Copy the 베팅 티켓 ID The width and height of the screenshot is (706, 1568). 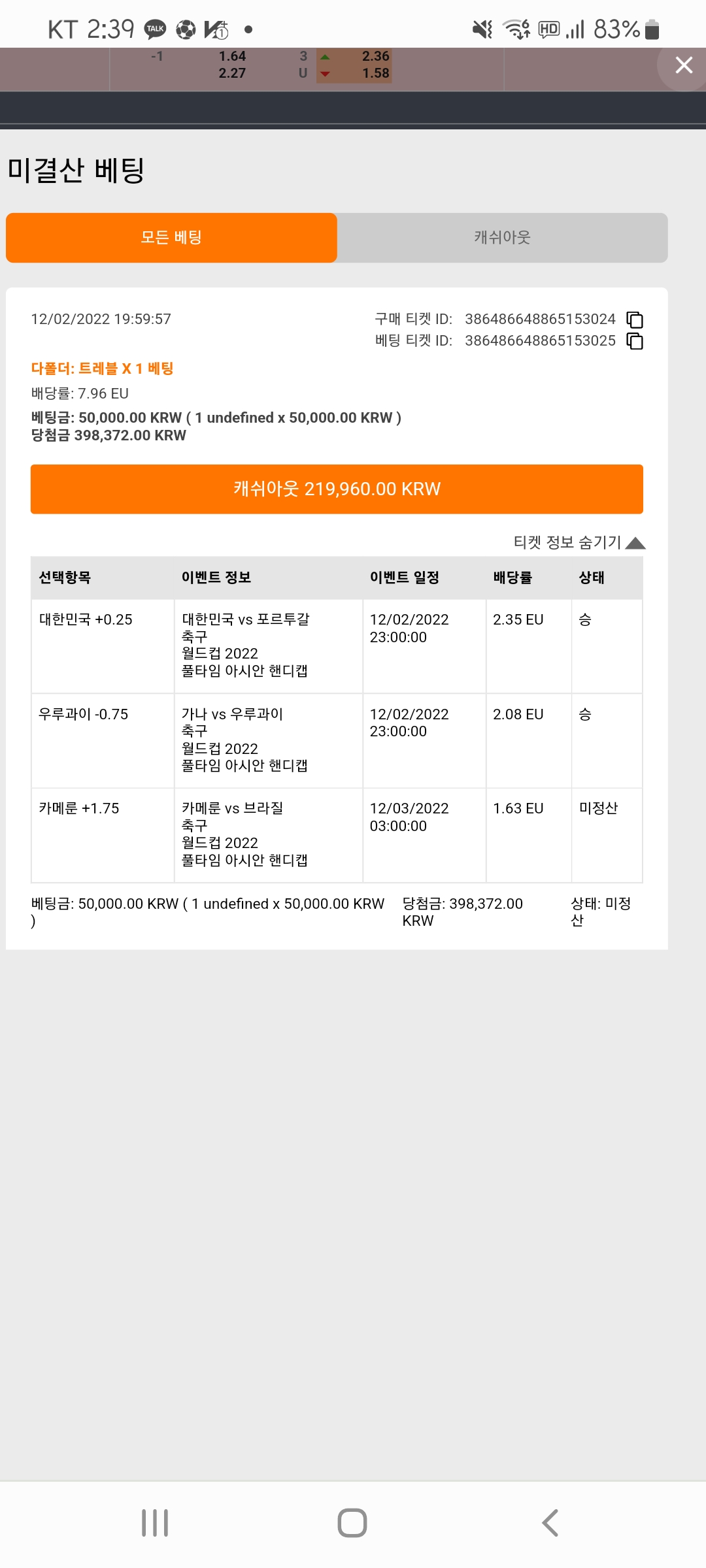(x=635, y=341)
